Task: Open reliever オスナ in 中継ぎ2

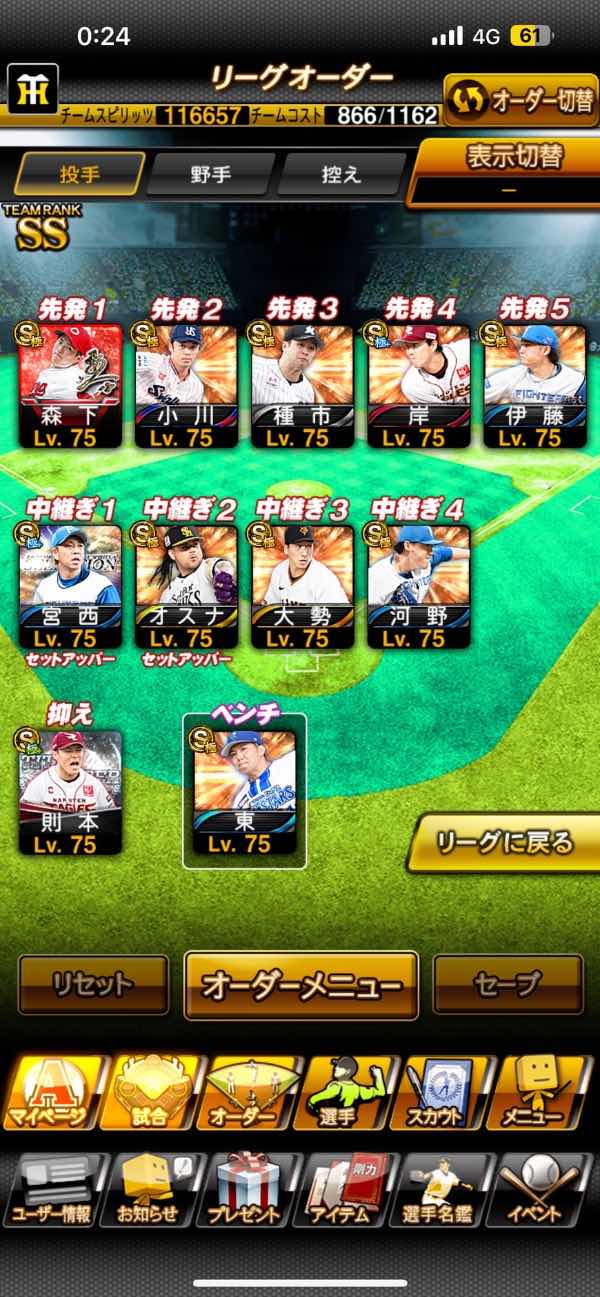Action: point(186,586)
